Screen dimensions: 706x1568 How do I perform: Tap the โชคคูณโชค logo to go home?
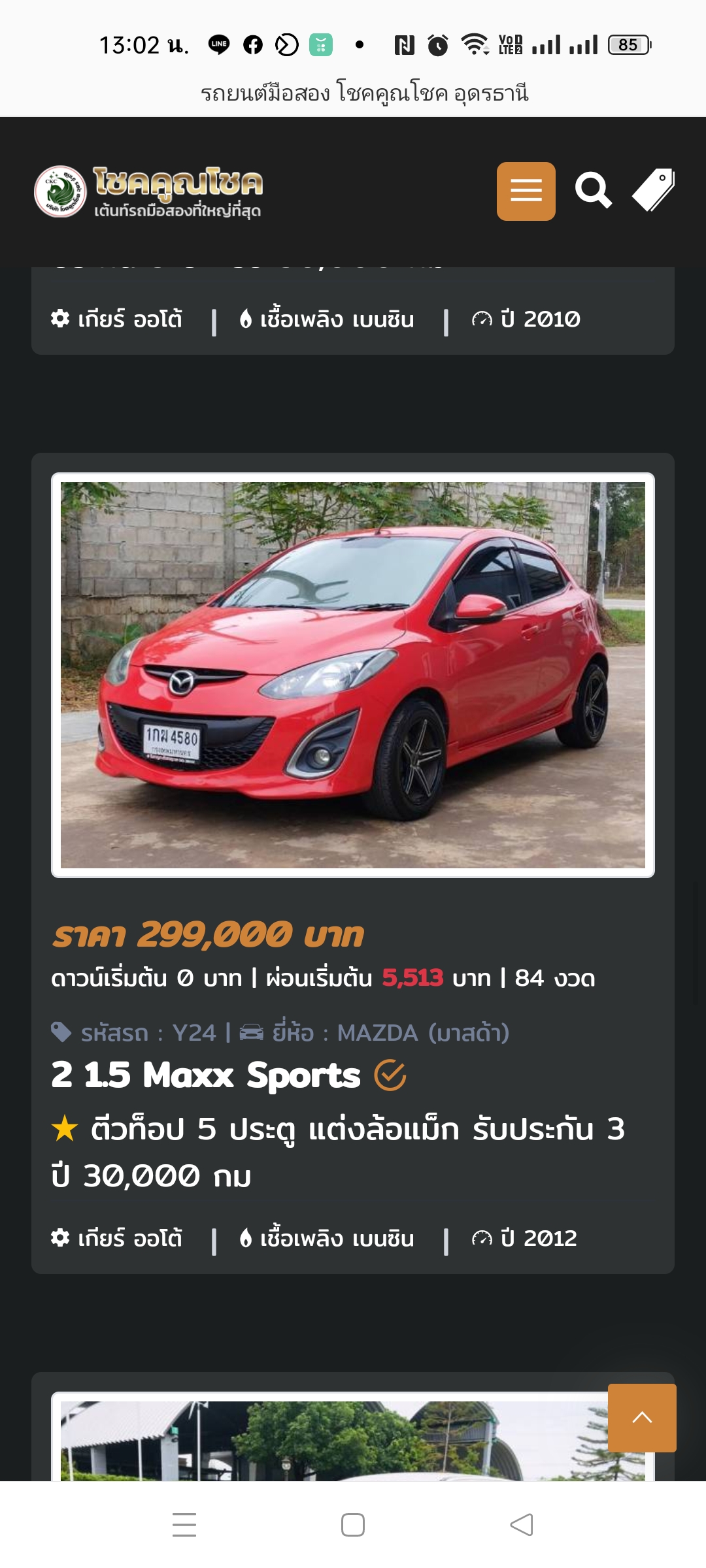pyautogui.click(x=149, y=191)
